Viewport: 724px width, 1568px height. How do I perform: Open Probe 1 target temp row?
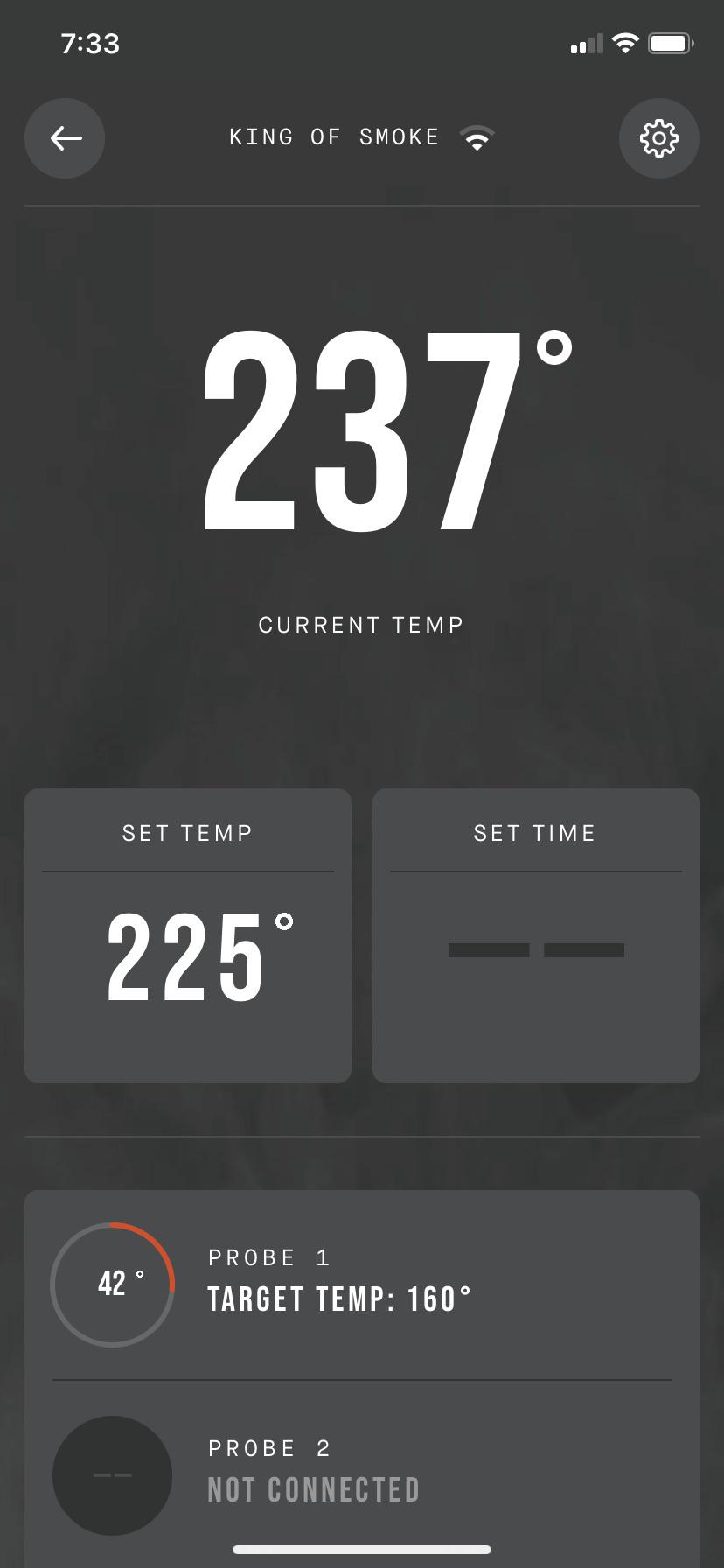(x=361, y=1284)
